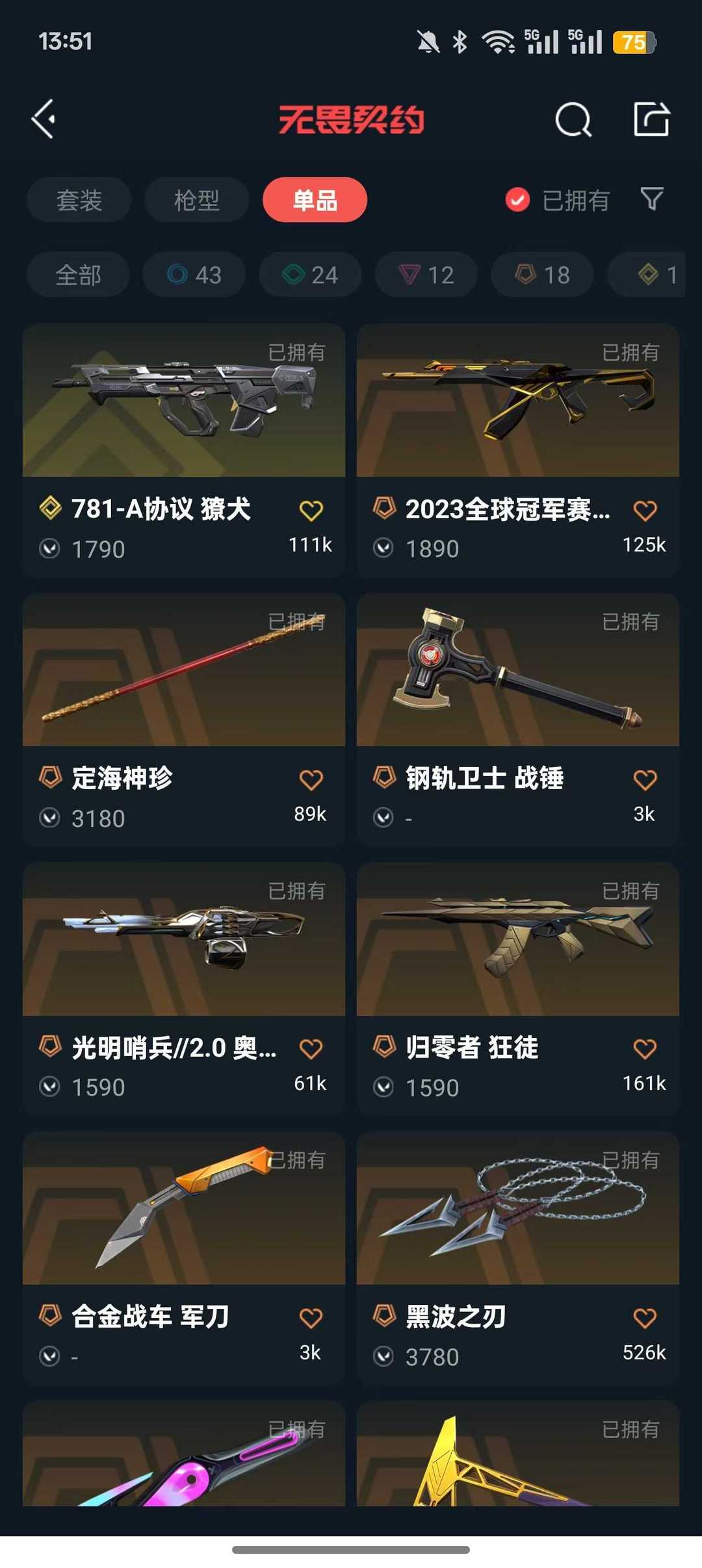Filter by green tier icon showing 24
The height and width of the screenshot is (1568, 702).
pos(309,275)
